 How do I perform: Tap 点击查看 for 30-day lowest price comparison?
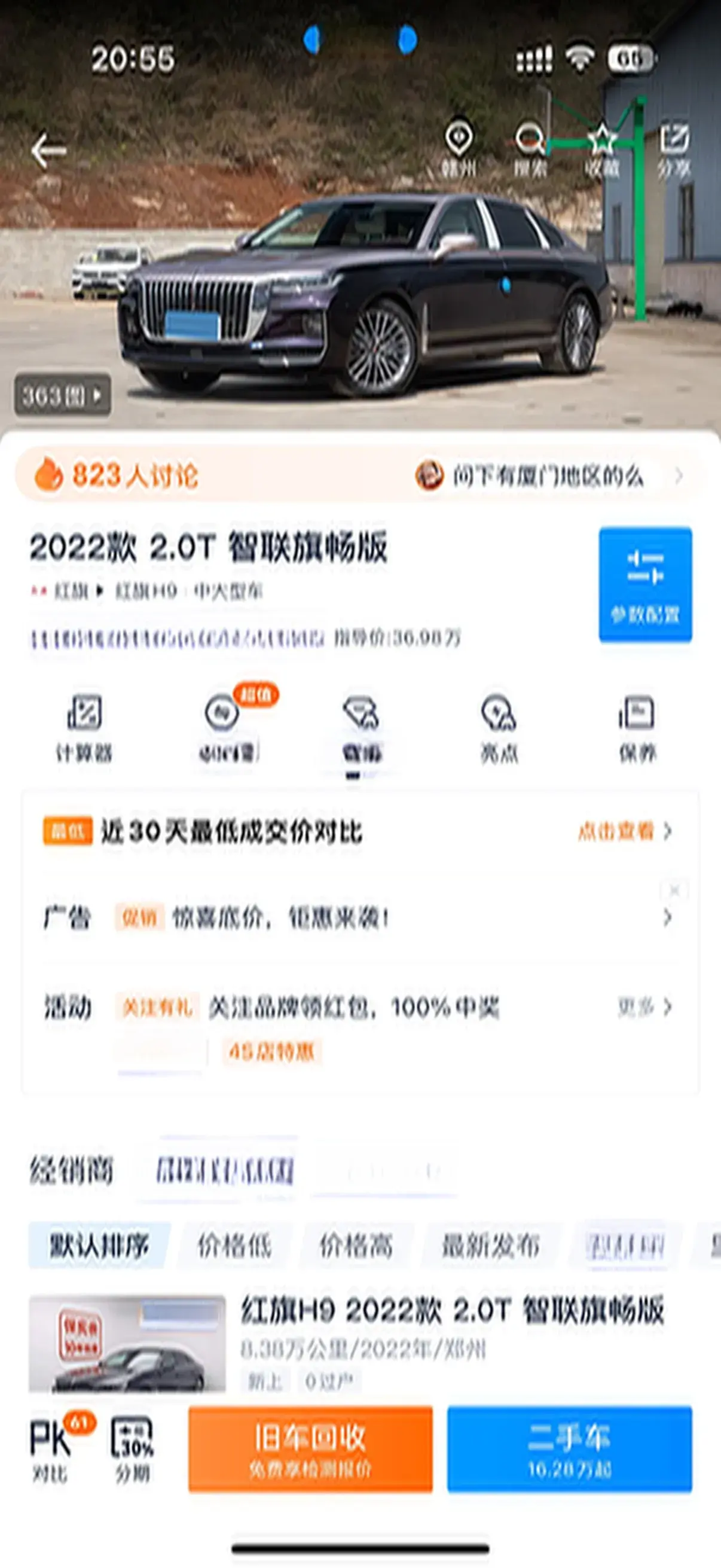624,831
